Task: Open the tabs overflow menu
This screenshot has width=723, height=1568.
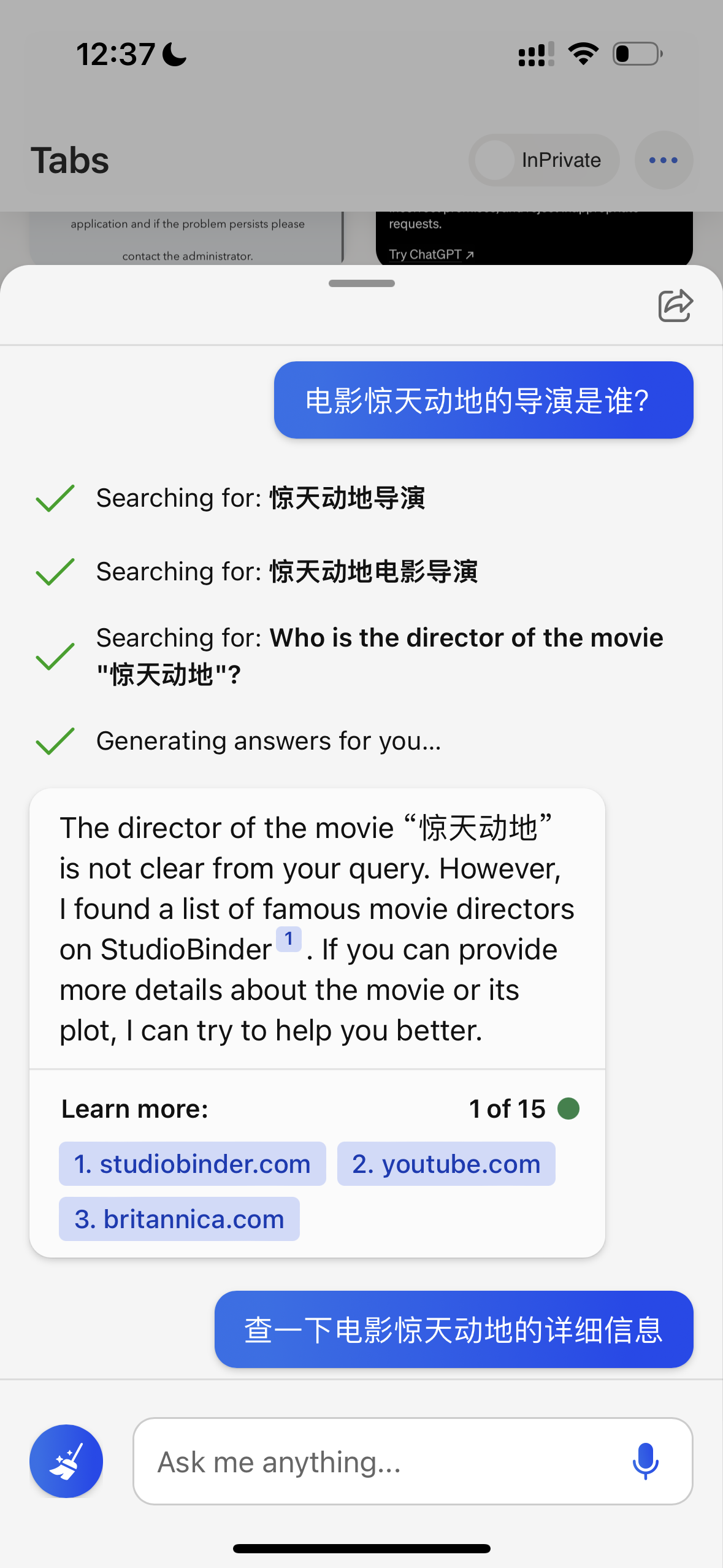Action: pos(664,160)
